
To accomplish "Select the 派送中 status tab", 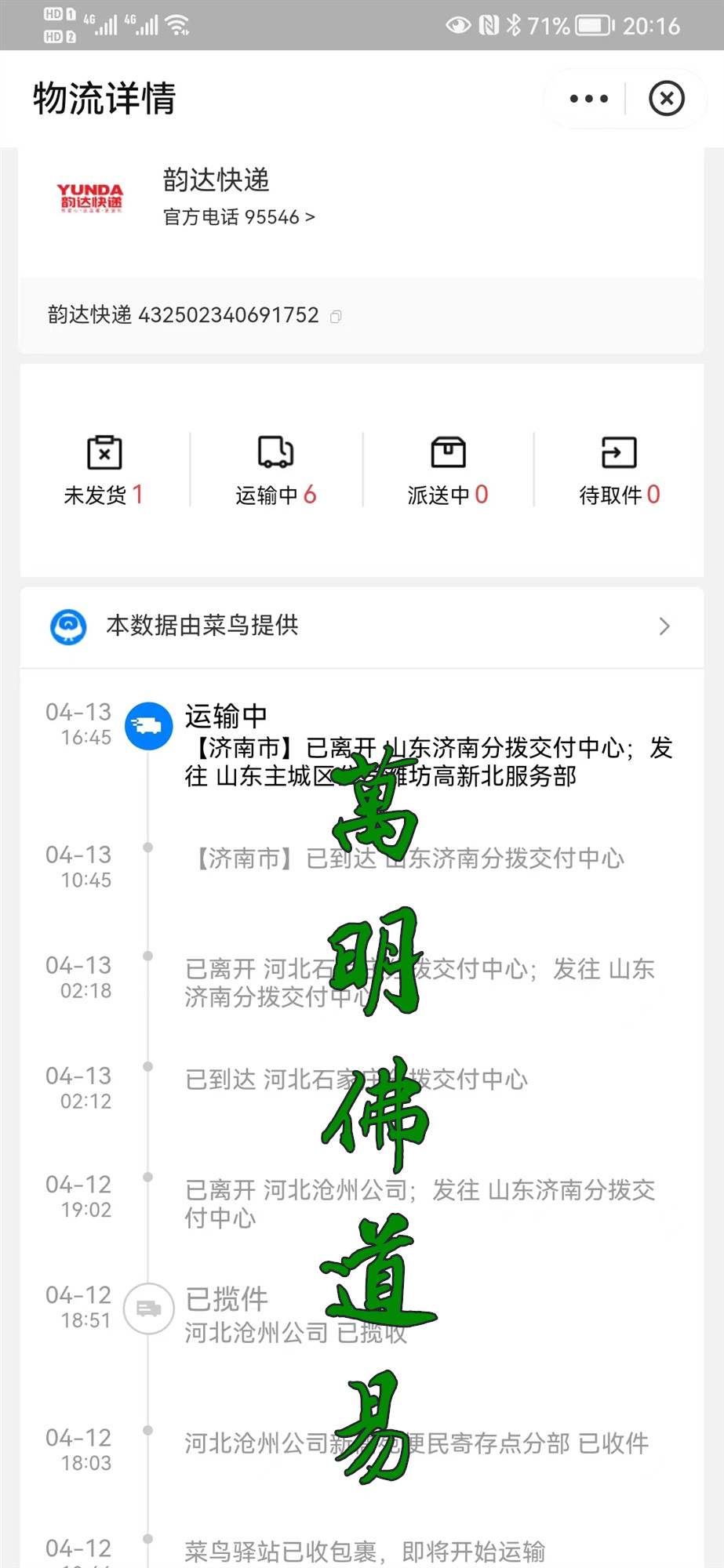I will click(x=448, y=470).
